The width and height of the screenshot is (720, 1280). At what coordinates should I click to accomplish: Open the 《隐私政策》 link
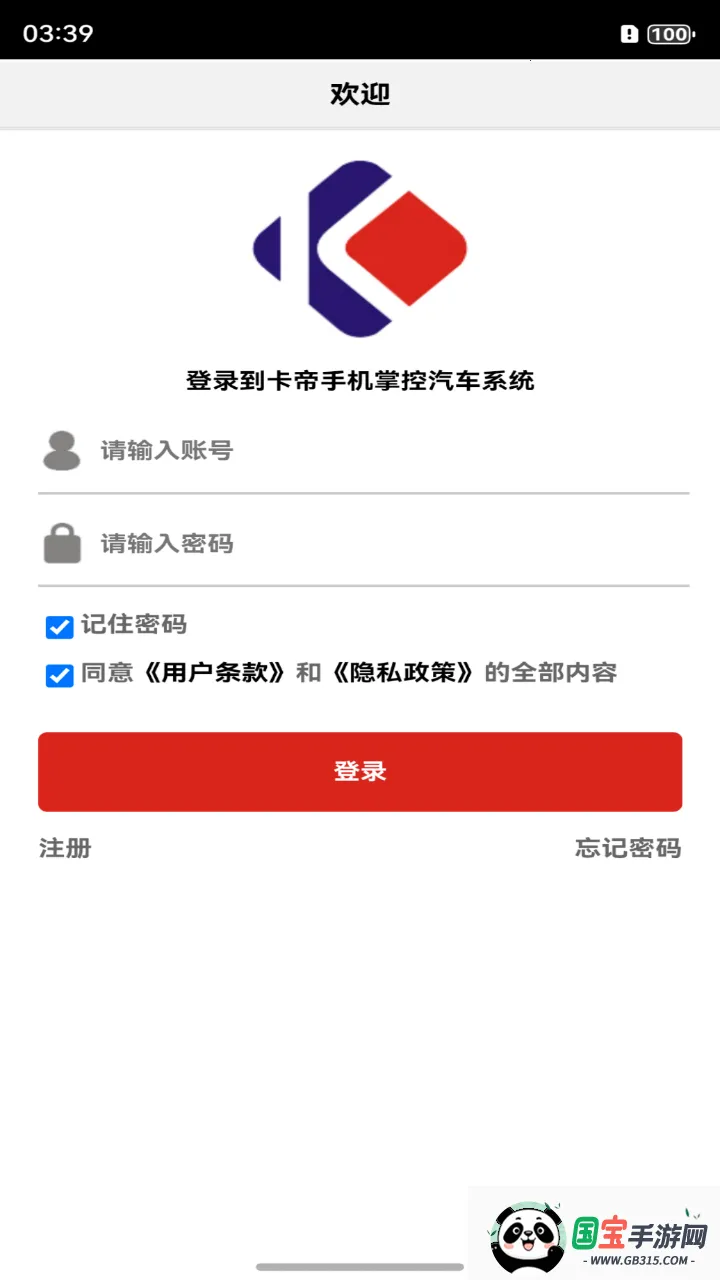403,673
